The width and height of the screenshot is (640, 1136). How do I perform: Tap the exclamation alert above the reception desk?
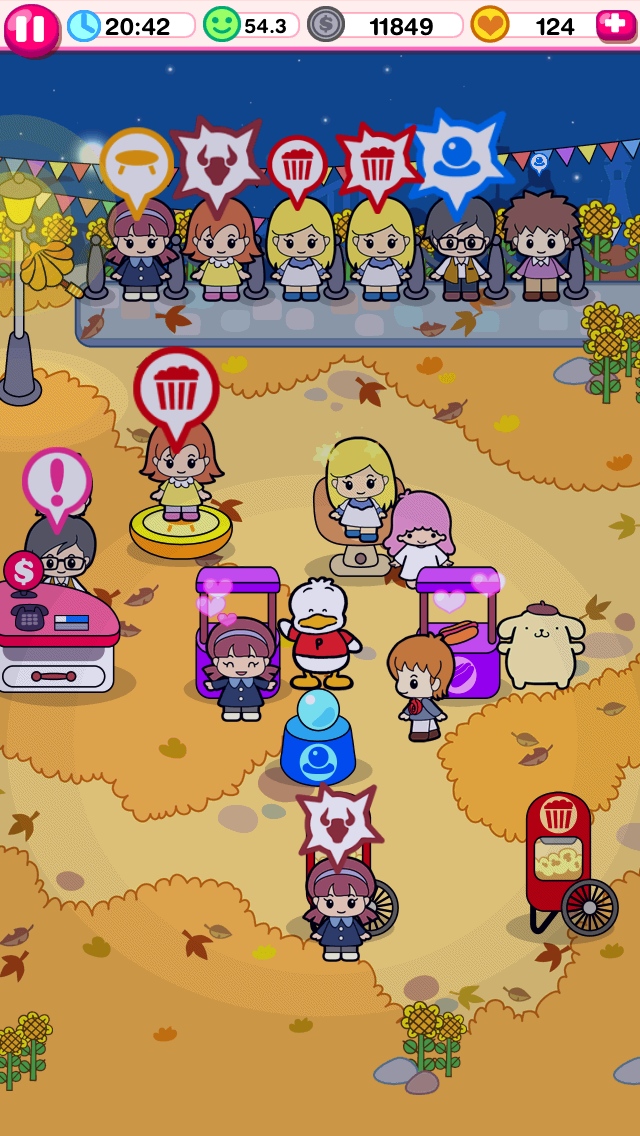57,484
